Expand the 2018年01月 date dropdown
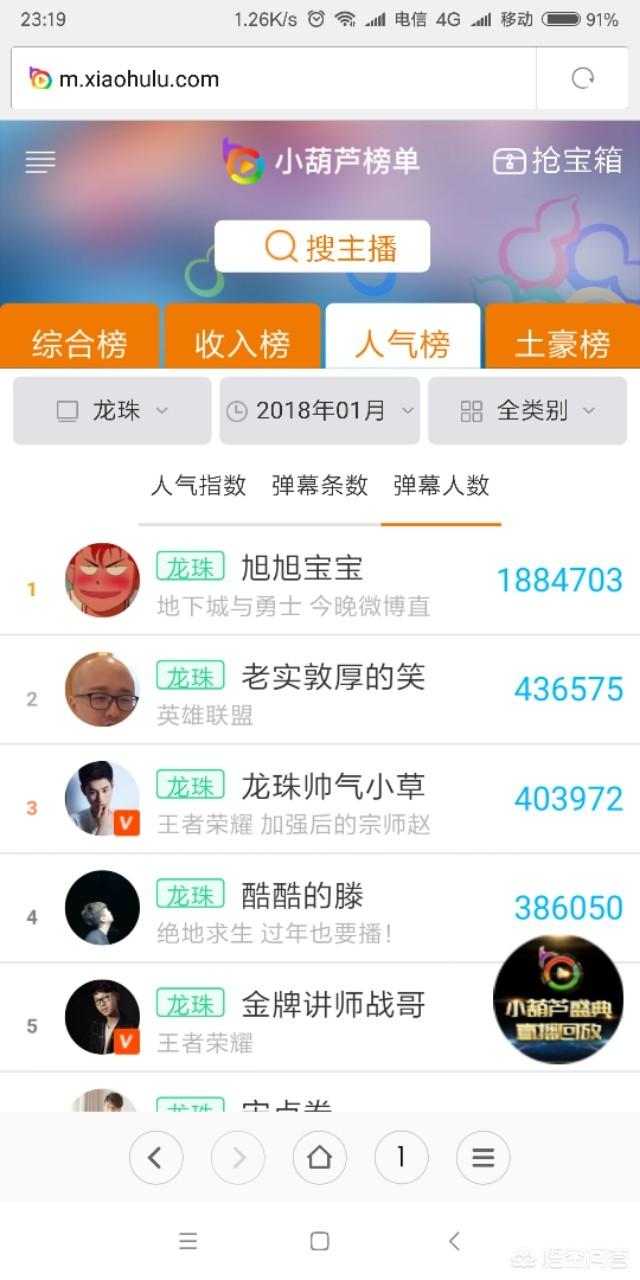The image size is (640, 1280). point(319,410)
